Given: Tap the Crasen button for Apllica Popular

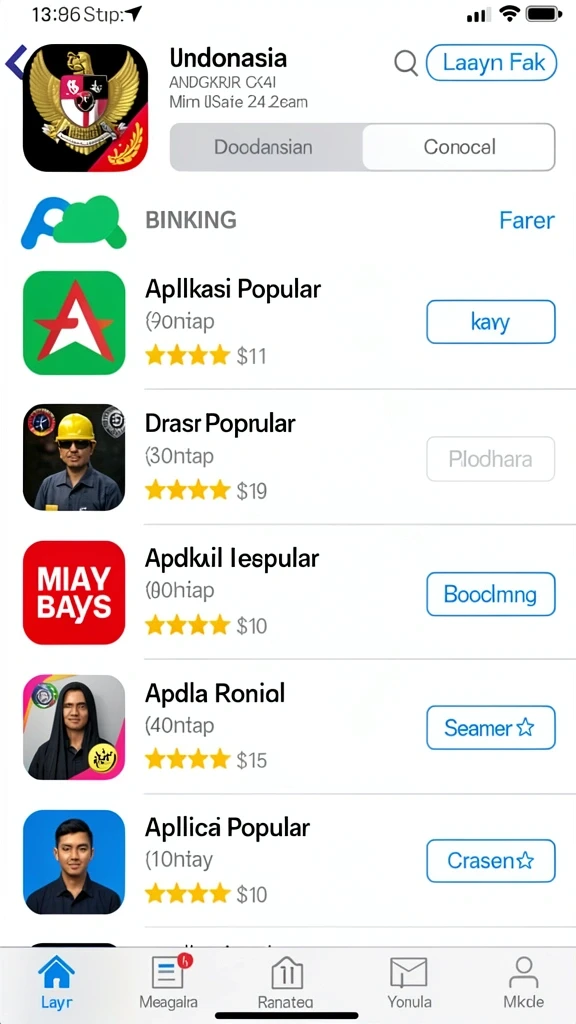Looking at the screenshot, I should click(490, 861).
